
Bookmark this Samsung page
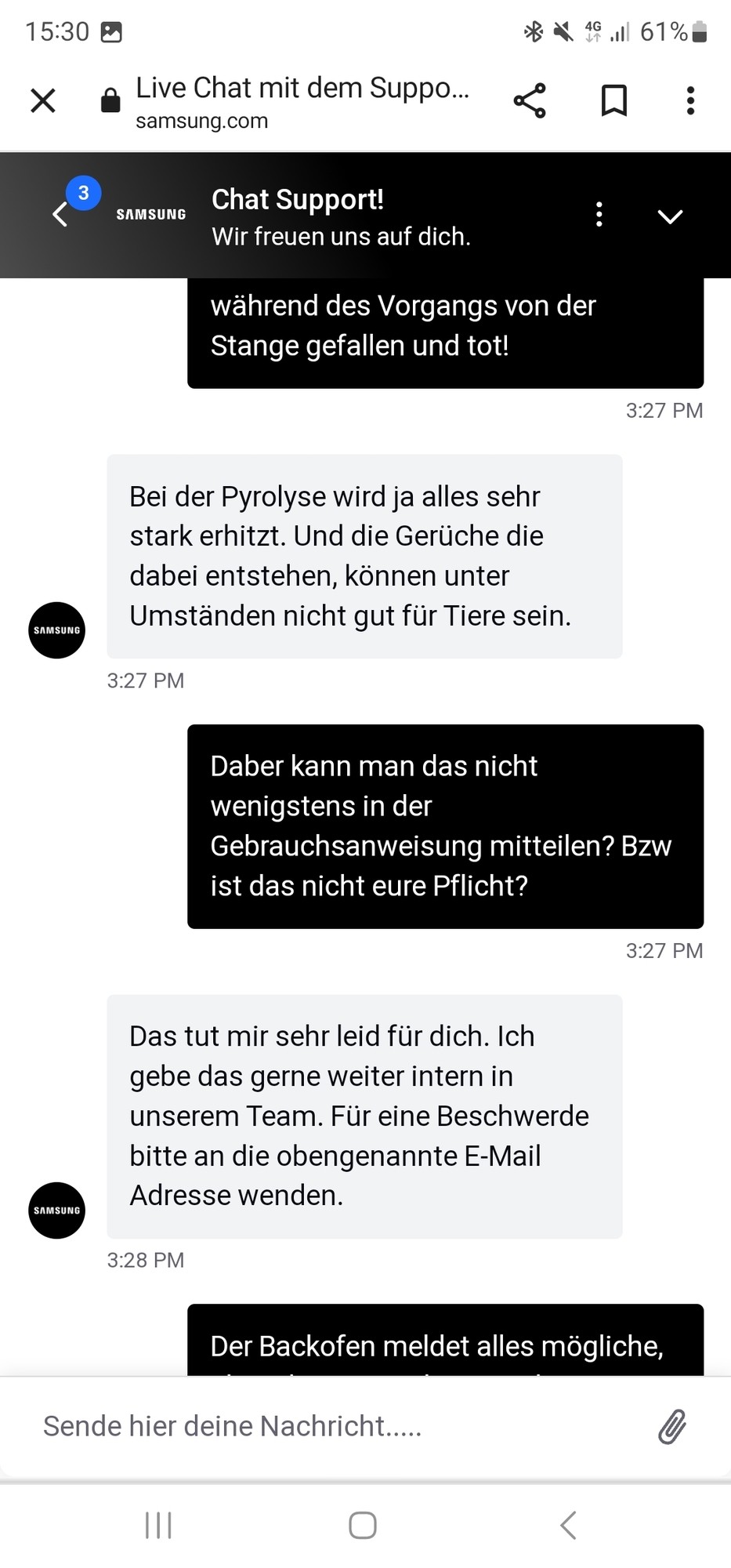tap(613, 100)
